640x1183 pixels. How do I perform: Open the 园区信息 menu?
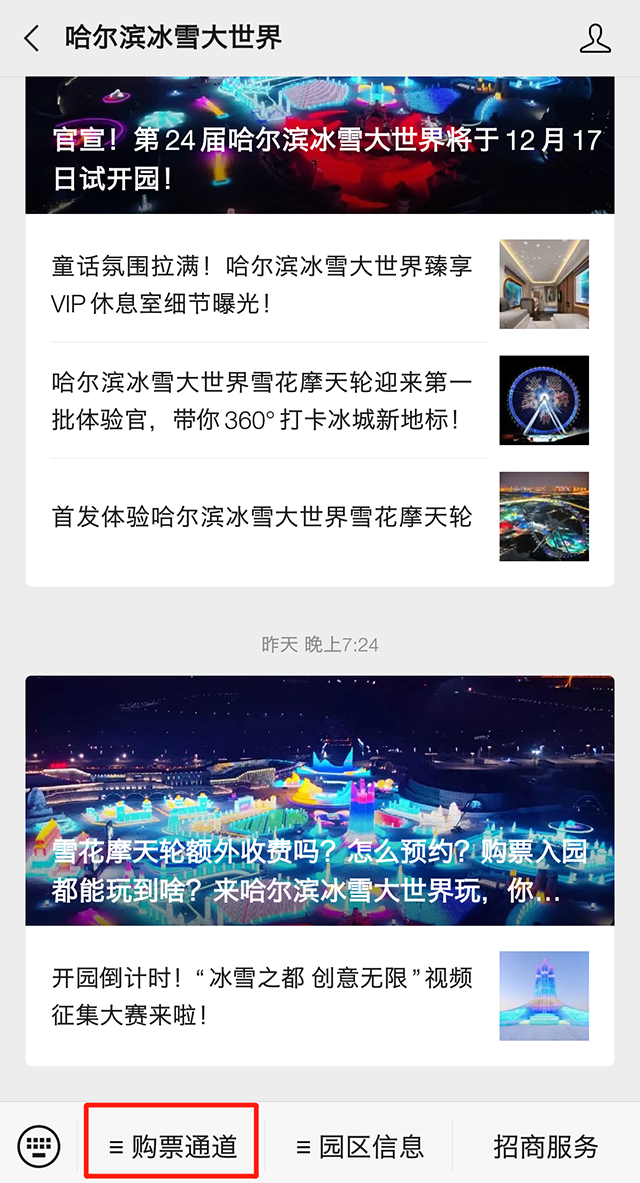pos(359,1146)
